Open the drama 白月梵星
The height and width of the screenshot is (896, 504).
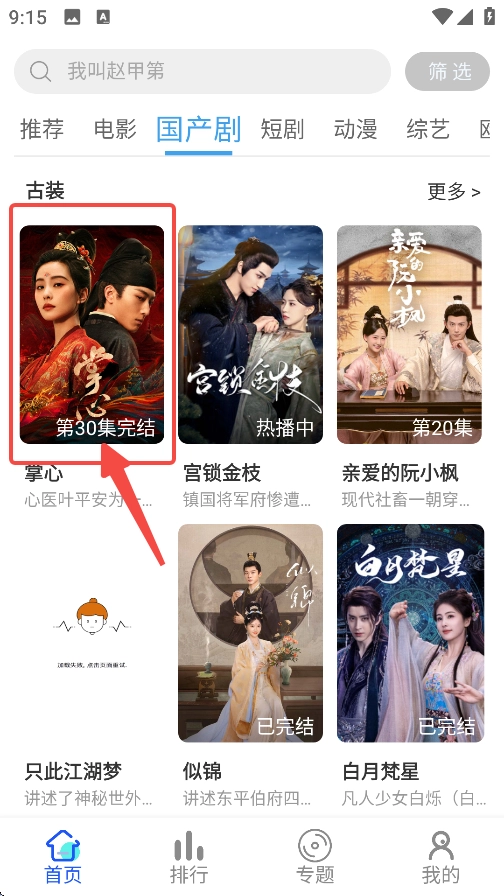[x=410, y=633]
